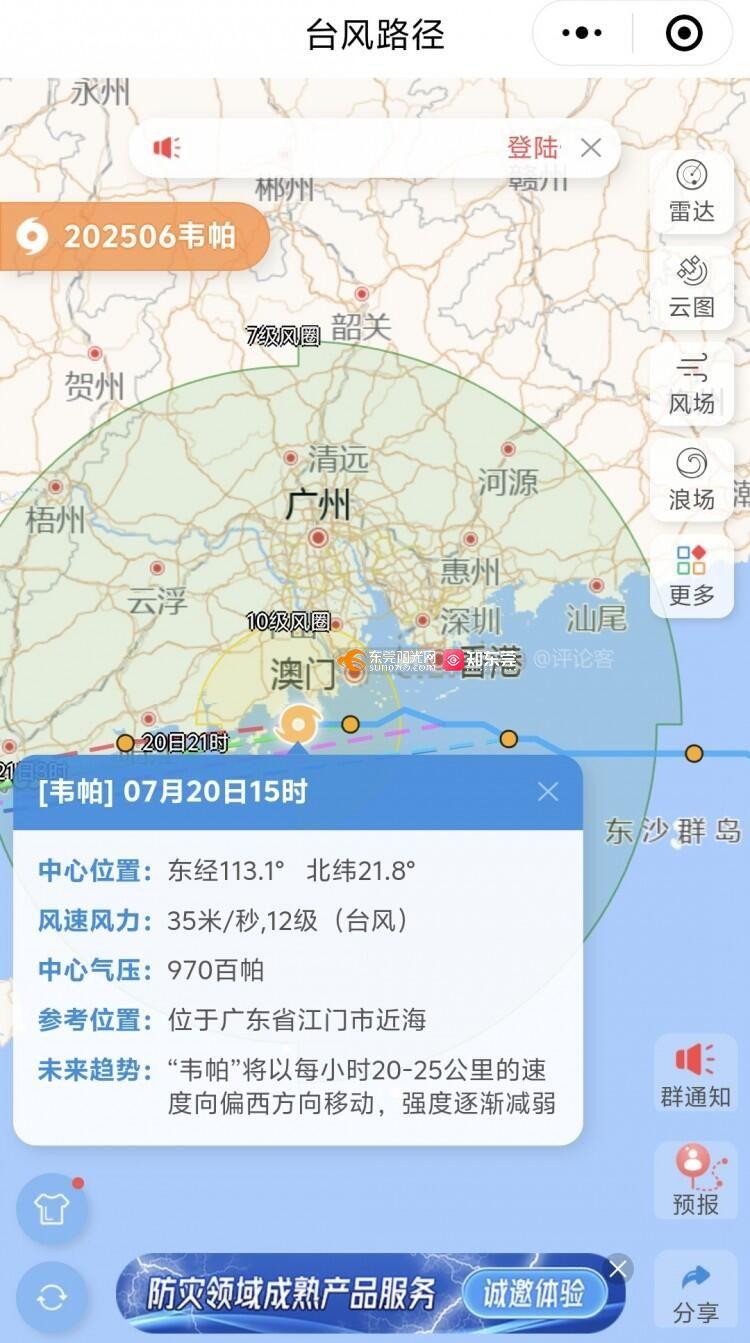Open the 202506韦帕 typhoon chip

pyautogui.click(x=134, y=236)
